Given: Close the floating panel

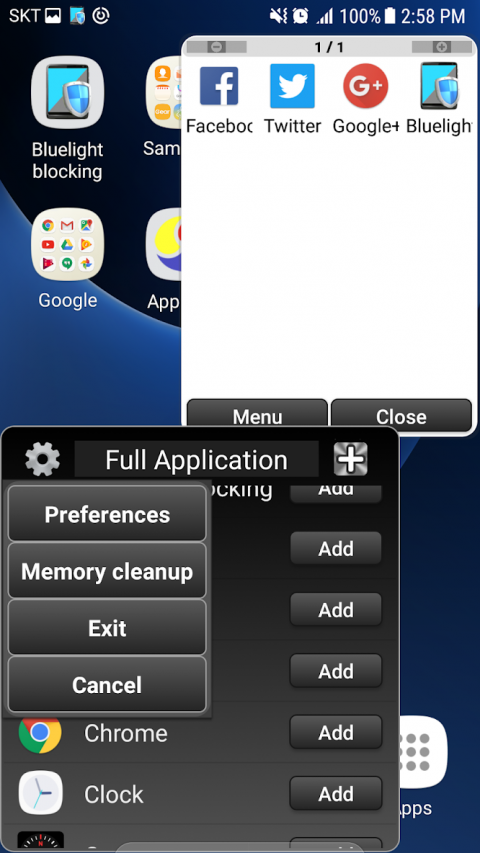Looking at the screenshot, I should pos(401,416).
